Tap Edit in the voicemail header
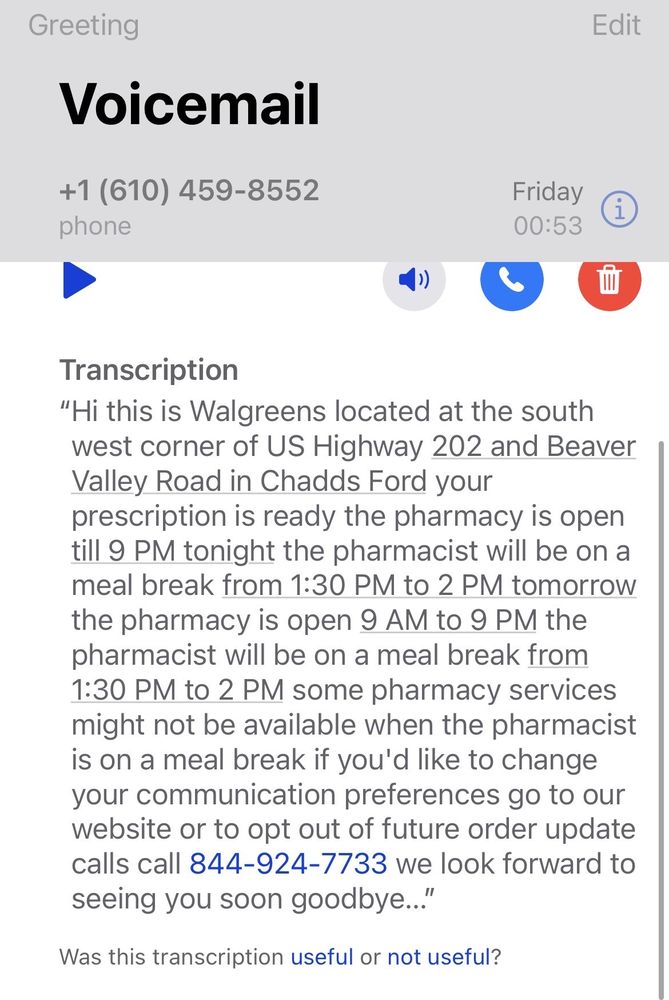Viewport: 669px width, 1000px height. (616, 25)
